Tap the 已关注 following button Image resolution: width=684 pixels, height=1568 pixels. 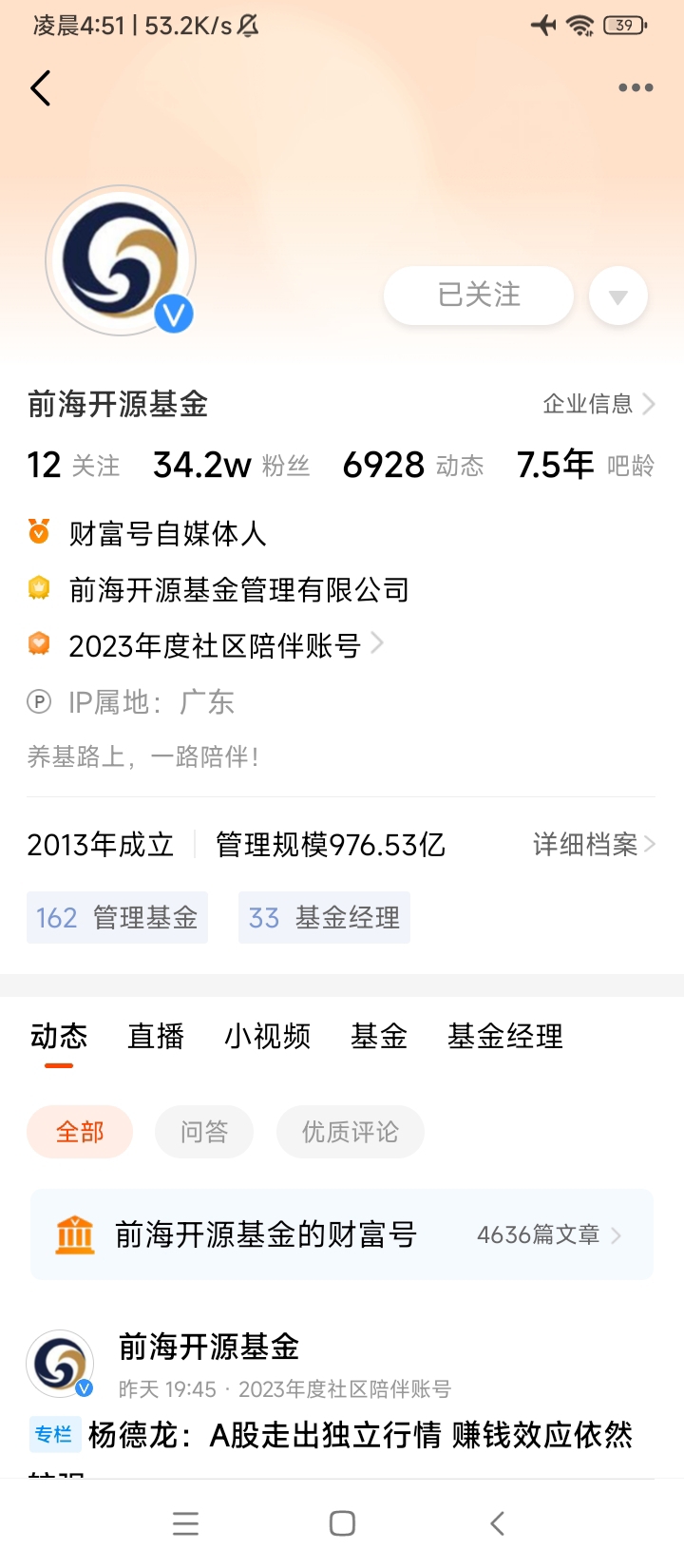click(x=479, y=296)
